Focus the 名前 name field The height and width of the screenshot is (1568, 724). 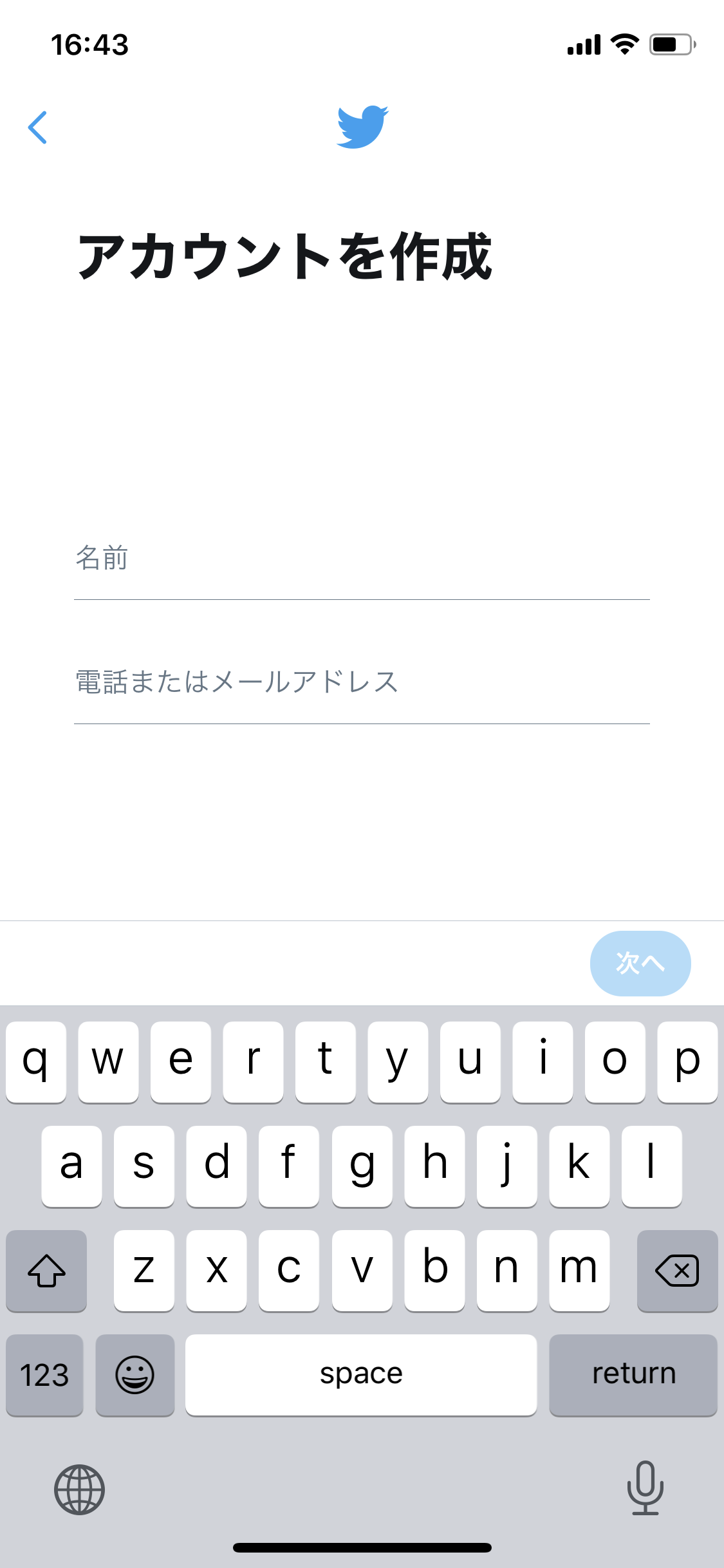click(360, 559)
